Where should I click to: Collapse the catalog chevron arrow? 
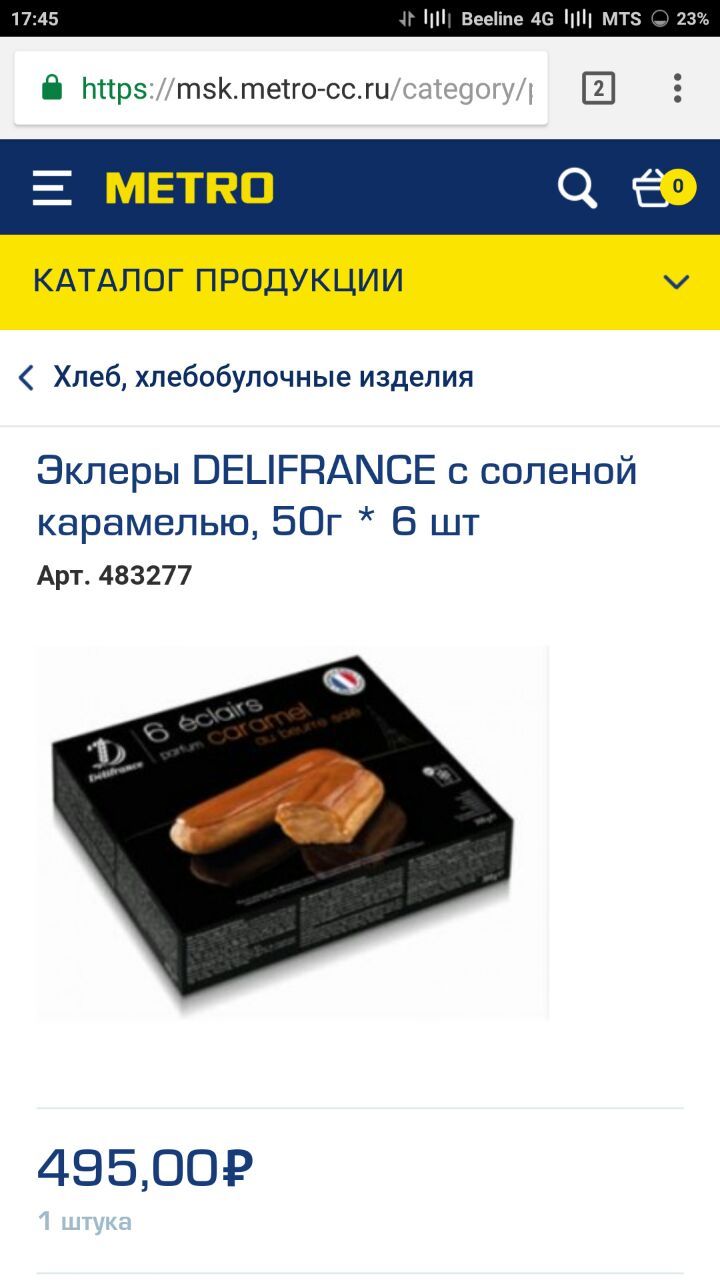677,280
